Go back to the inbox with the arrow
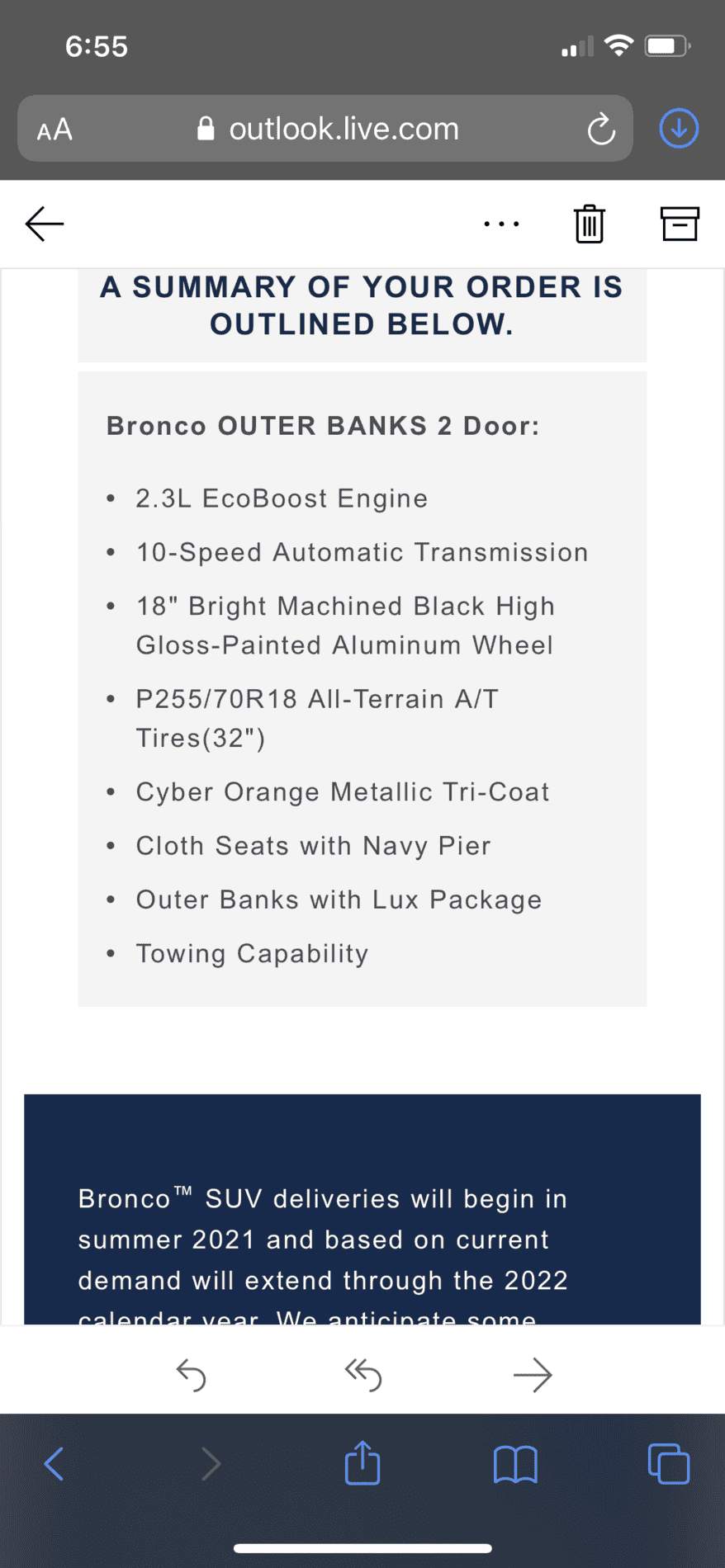725x1568 pixels. pos(45,224)
